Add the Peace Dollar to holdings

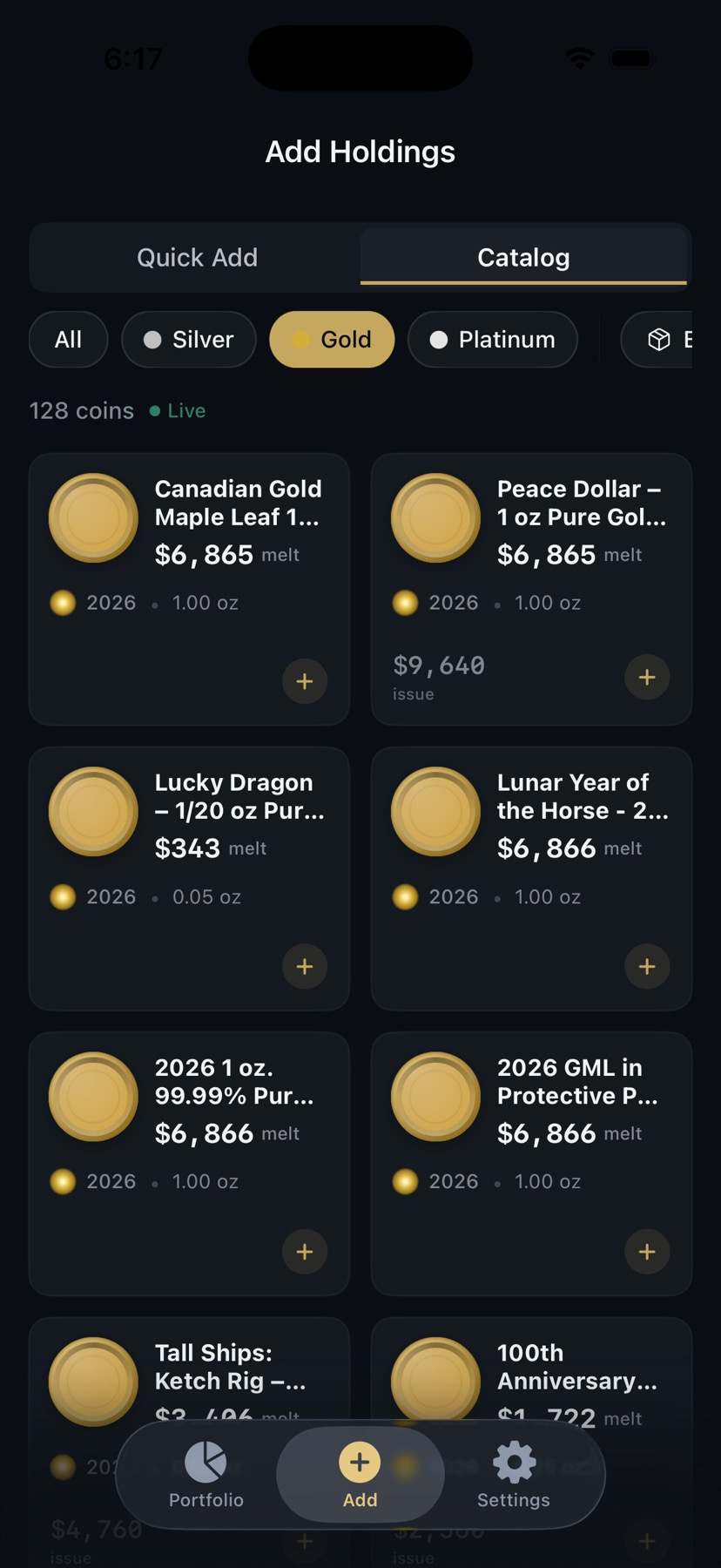click(647, 677)
